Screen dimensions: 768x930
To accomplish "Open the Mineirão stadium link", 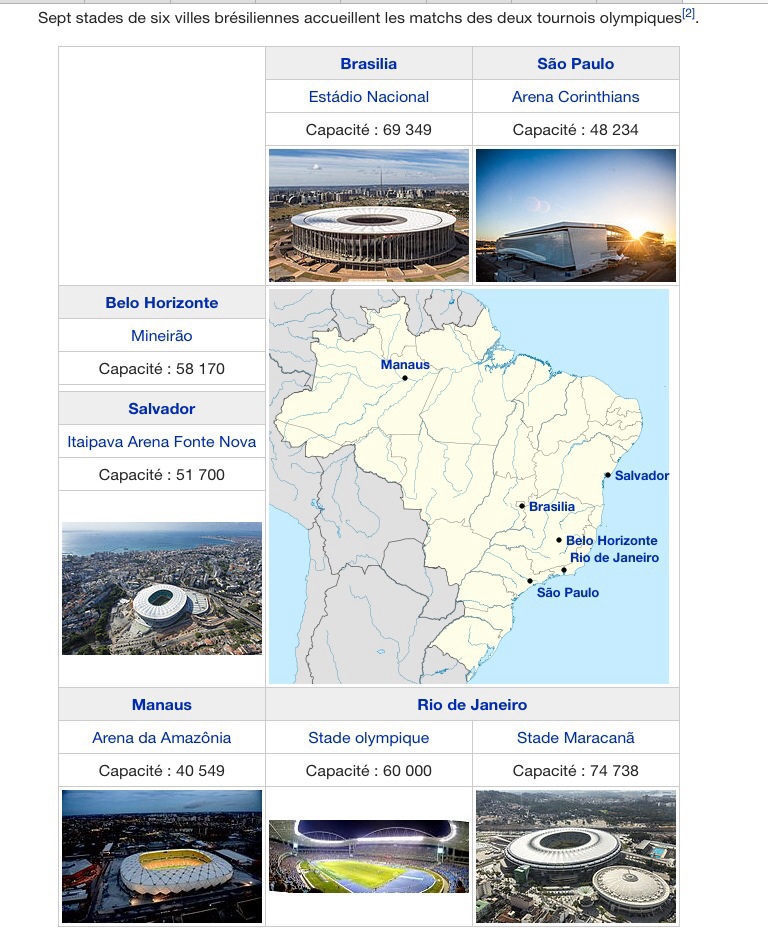I will (x=161, y=335).
